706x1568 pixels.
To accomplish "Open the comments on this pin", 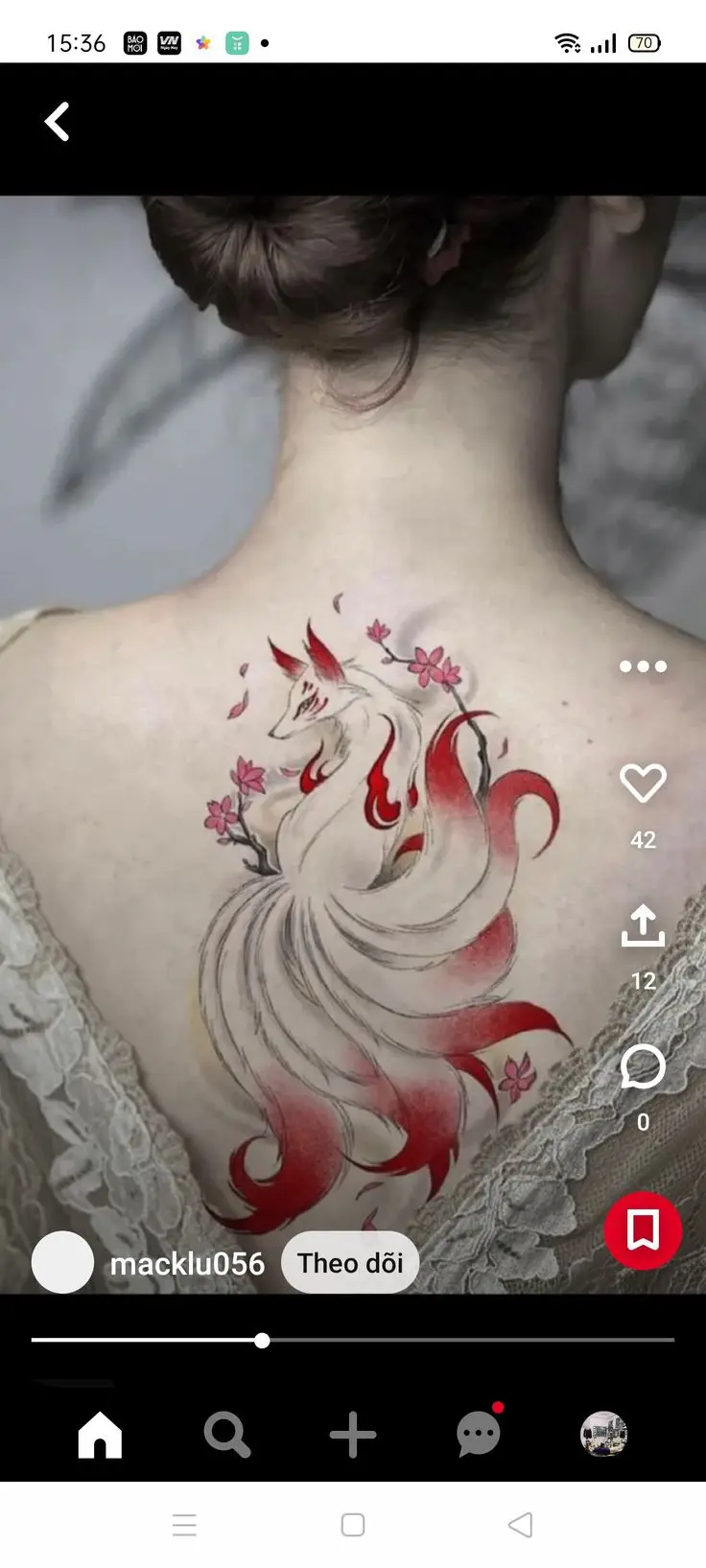I will click(643, 1066).
